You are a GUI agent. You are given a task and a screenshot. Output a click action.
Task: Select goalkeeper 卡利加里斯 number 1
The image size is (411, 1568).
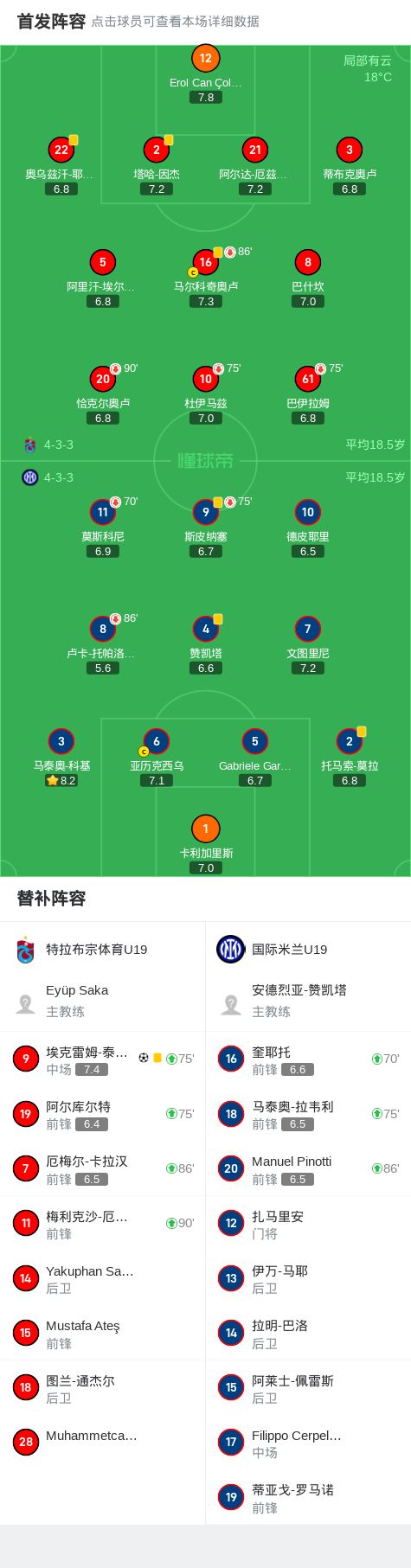205,843
